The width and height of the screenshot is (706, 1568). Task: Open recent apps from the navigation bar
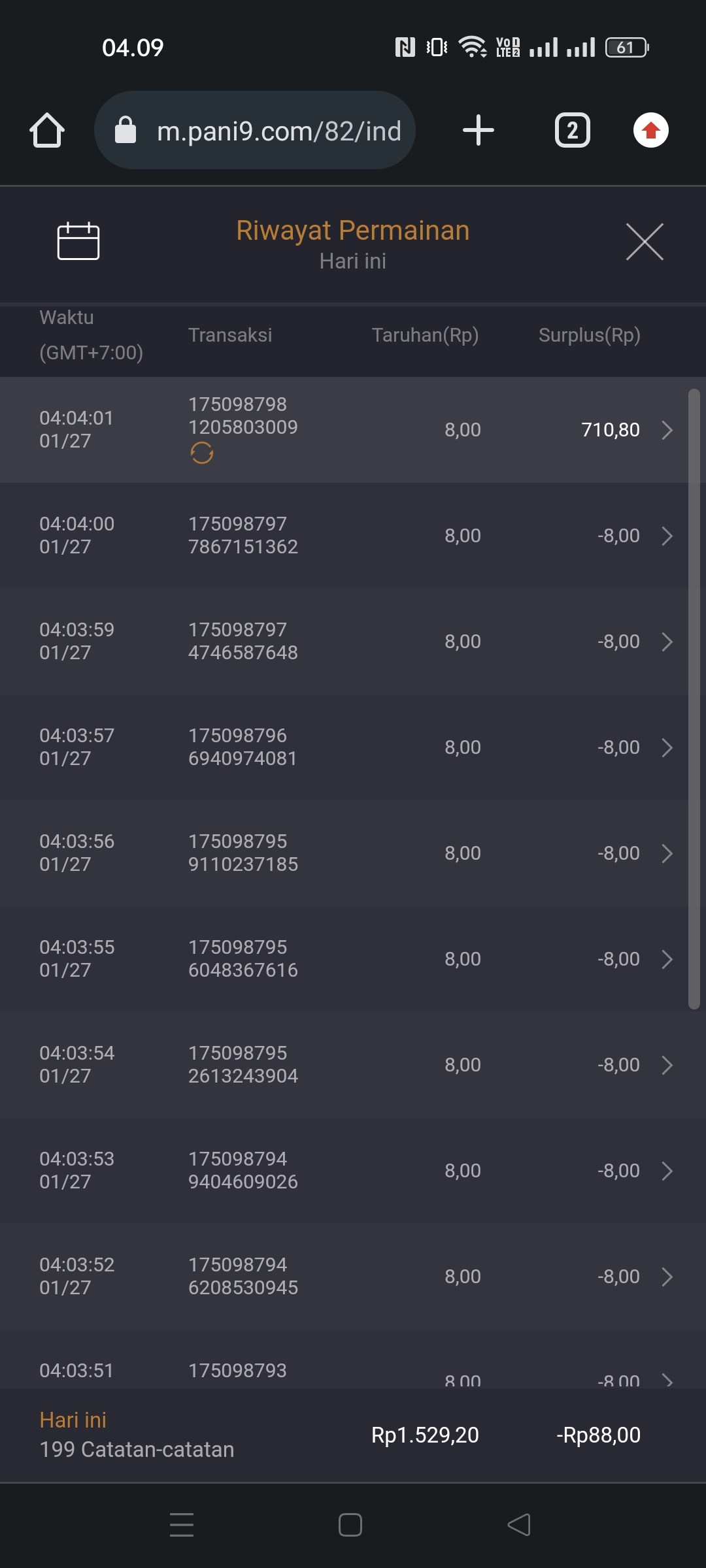click(182, 1525)
